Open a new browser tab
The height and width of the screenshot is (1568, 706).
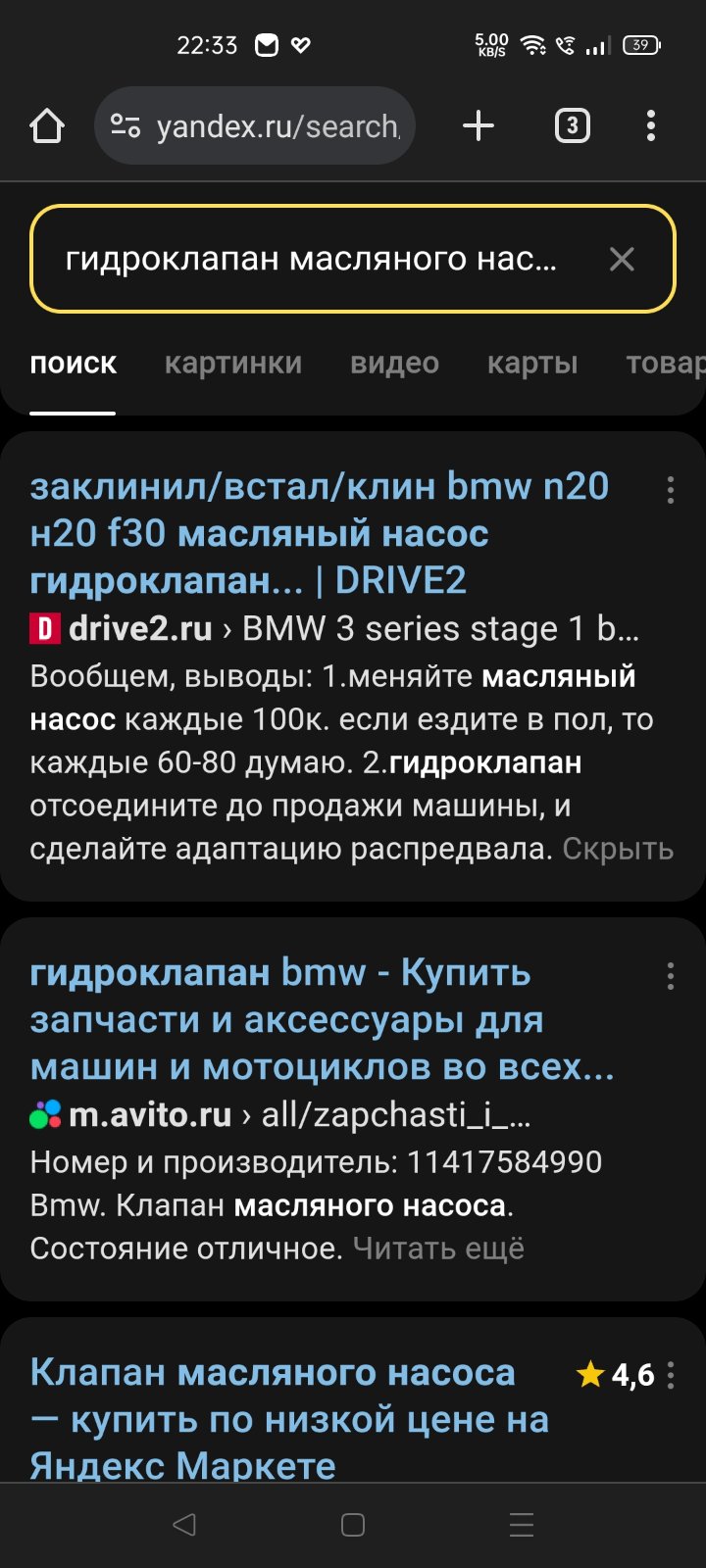[x=479, y=125]
